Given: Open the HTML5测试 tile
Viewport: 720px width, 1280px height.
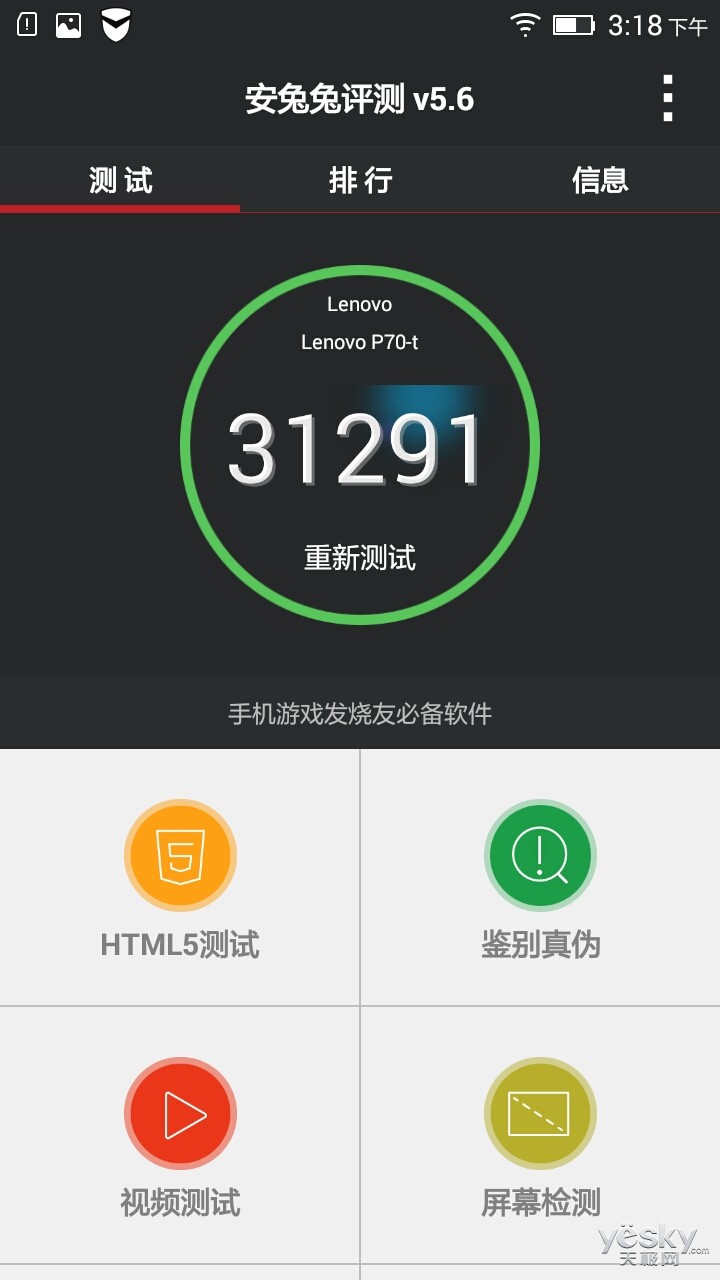Looking at the screenshot, I should 180,878.
